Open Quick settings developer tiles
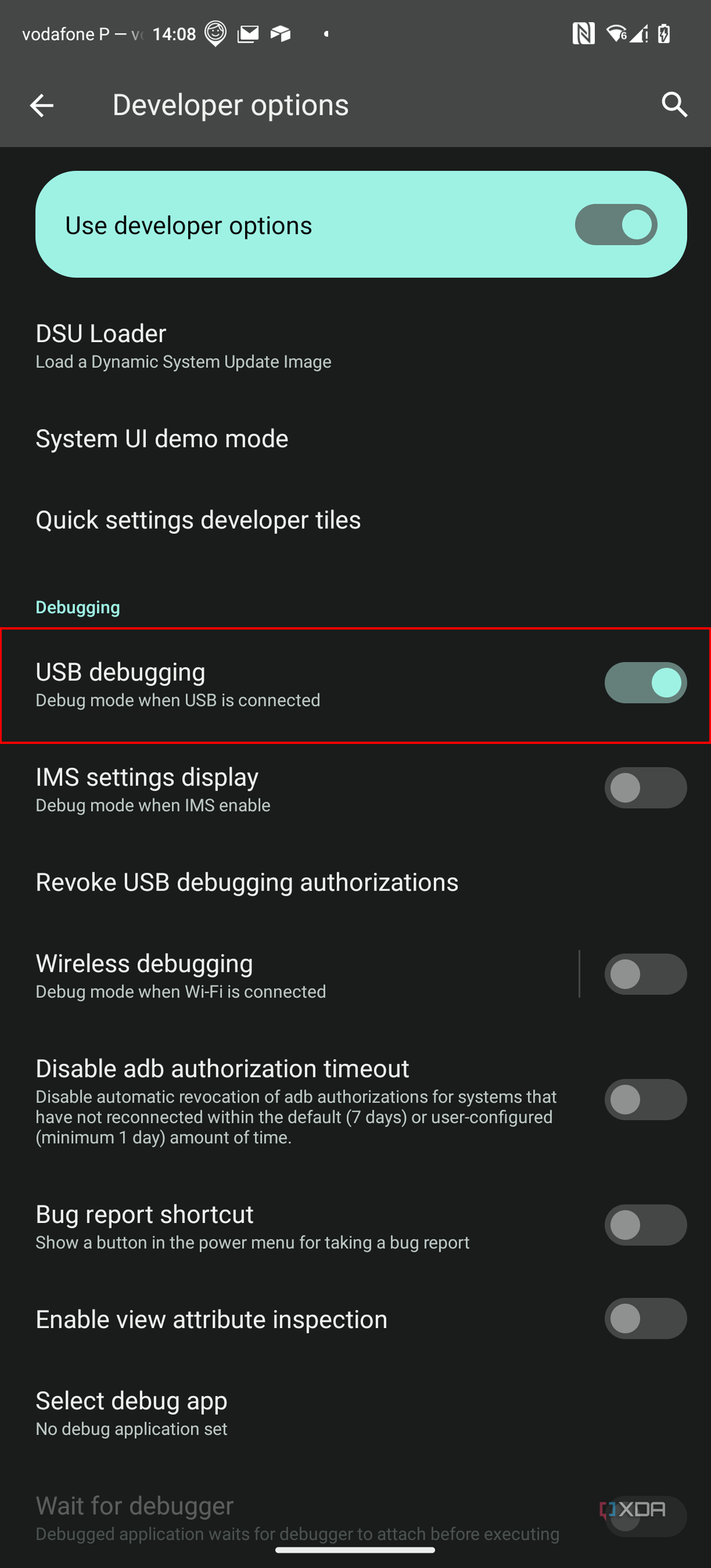 tap(198, 520)
